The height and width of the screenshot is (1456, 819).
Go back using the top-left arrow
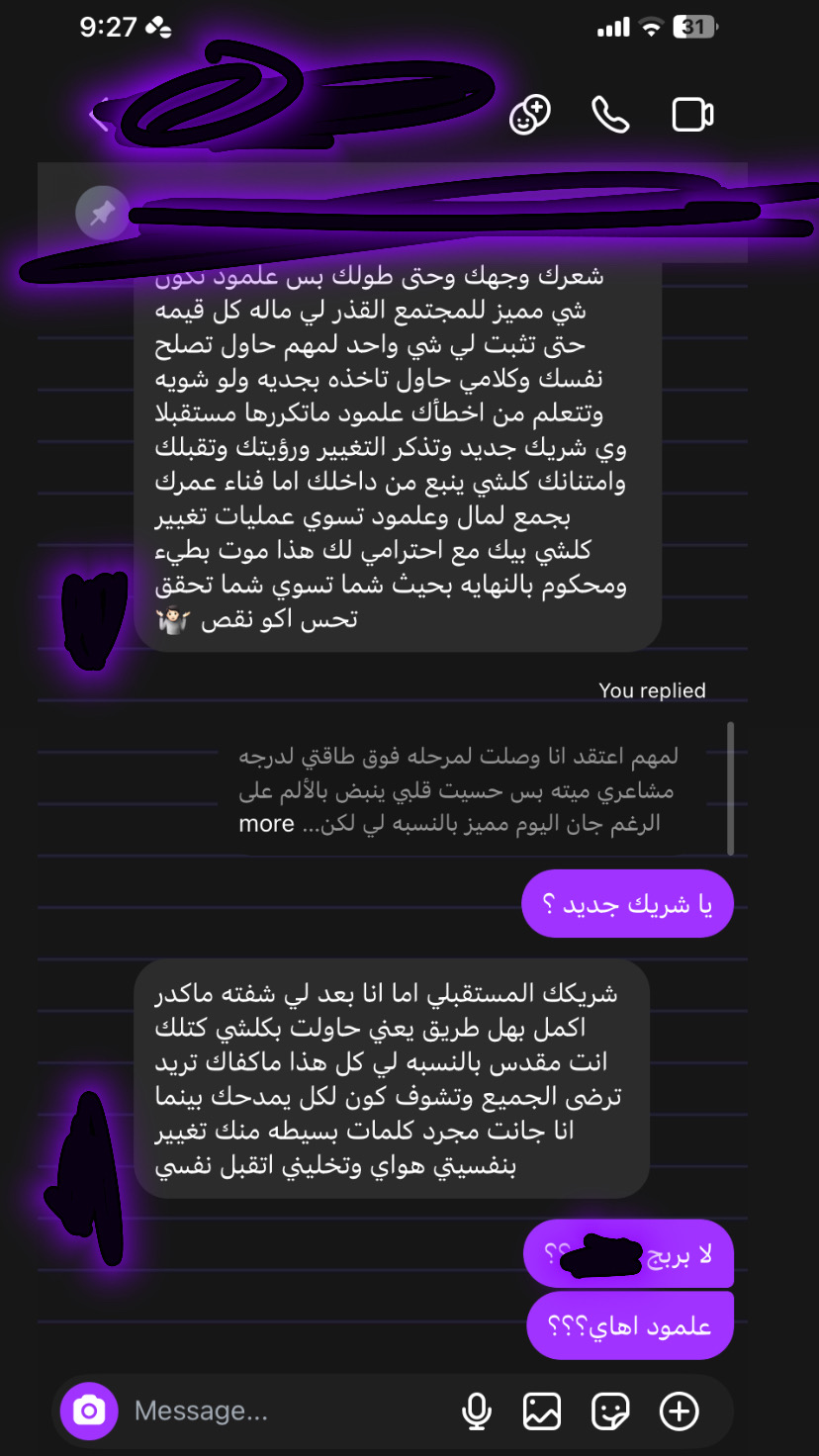tap(99, 116)
